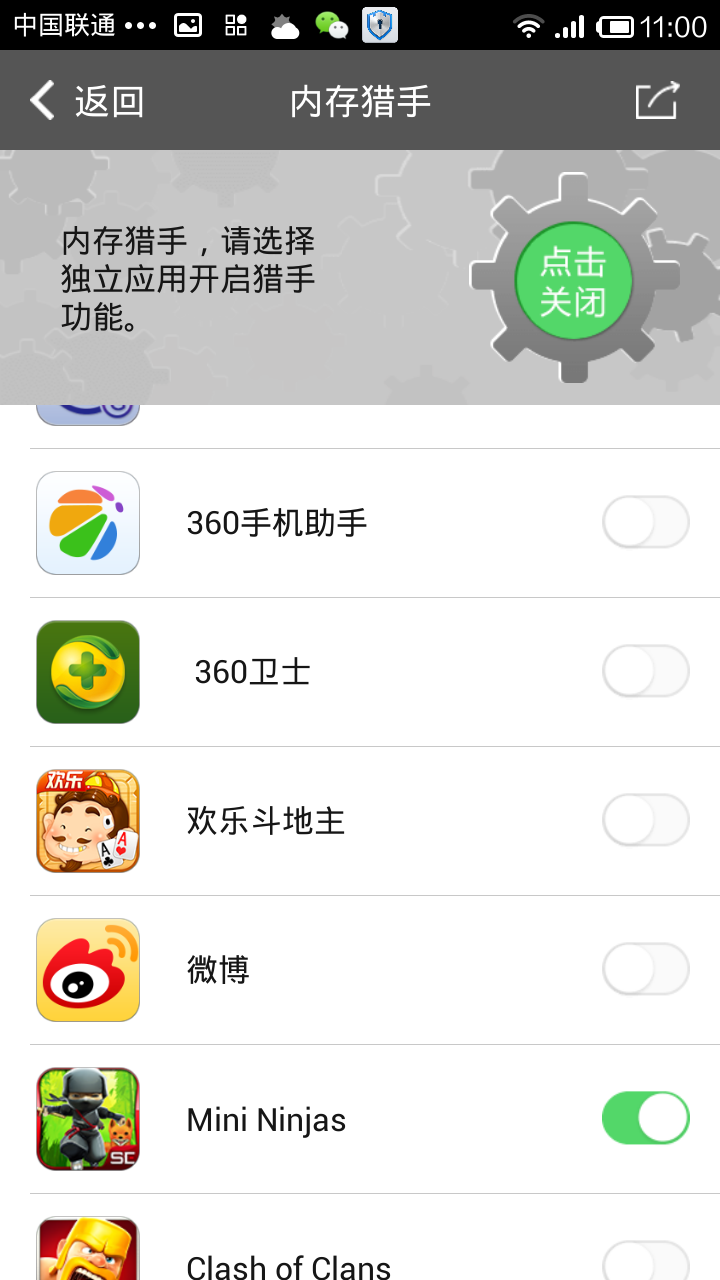Open the share icon in the title bar
The image size is (720, 1280).
point(657,101)
